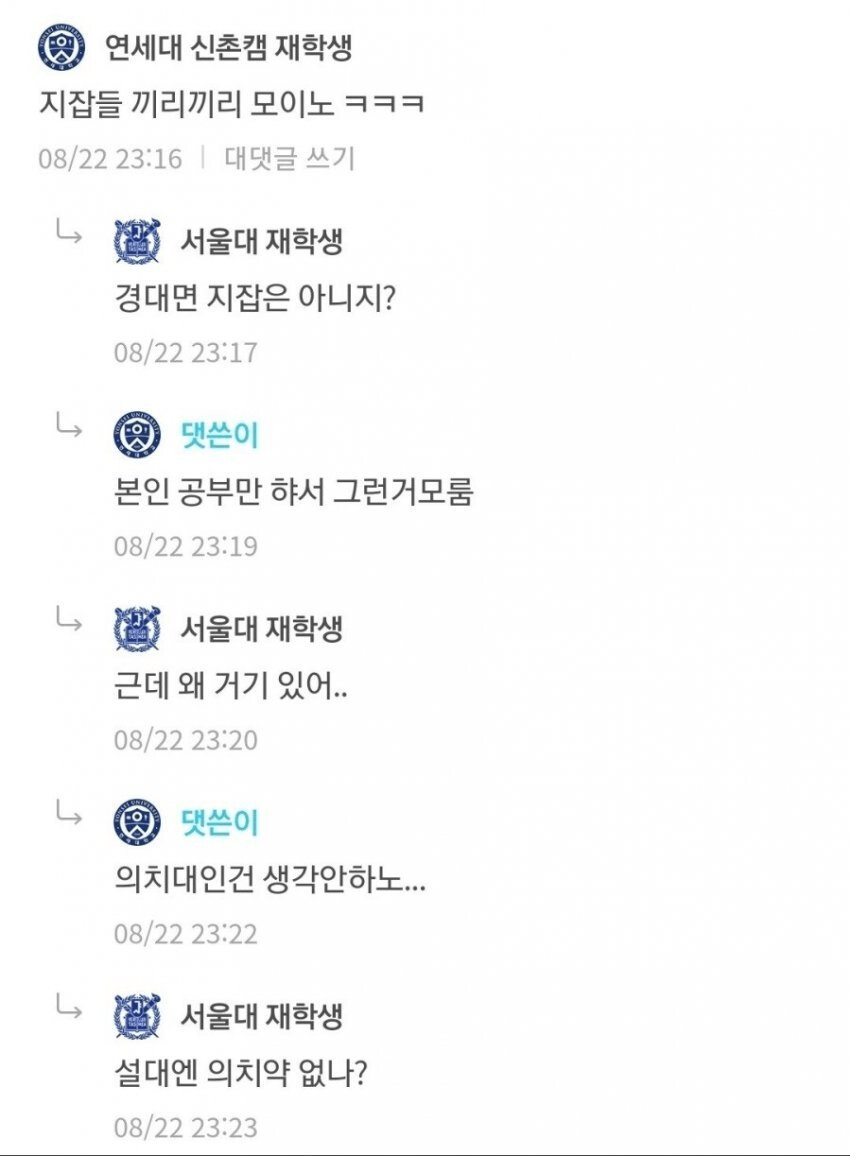Screen dimensions: 850x1156
Task: Click the reply arrow beside bottom 서울대 comment
Action: (70, 1010)
